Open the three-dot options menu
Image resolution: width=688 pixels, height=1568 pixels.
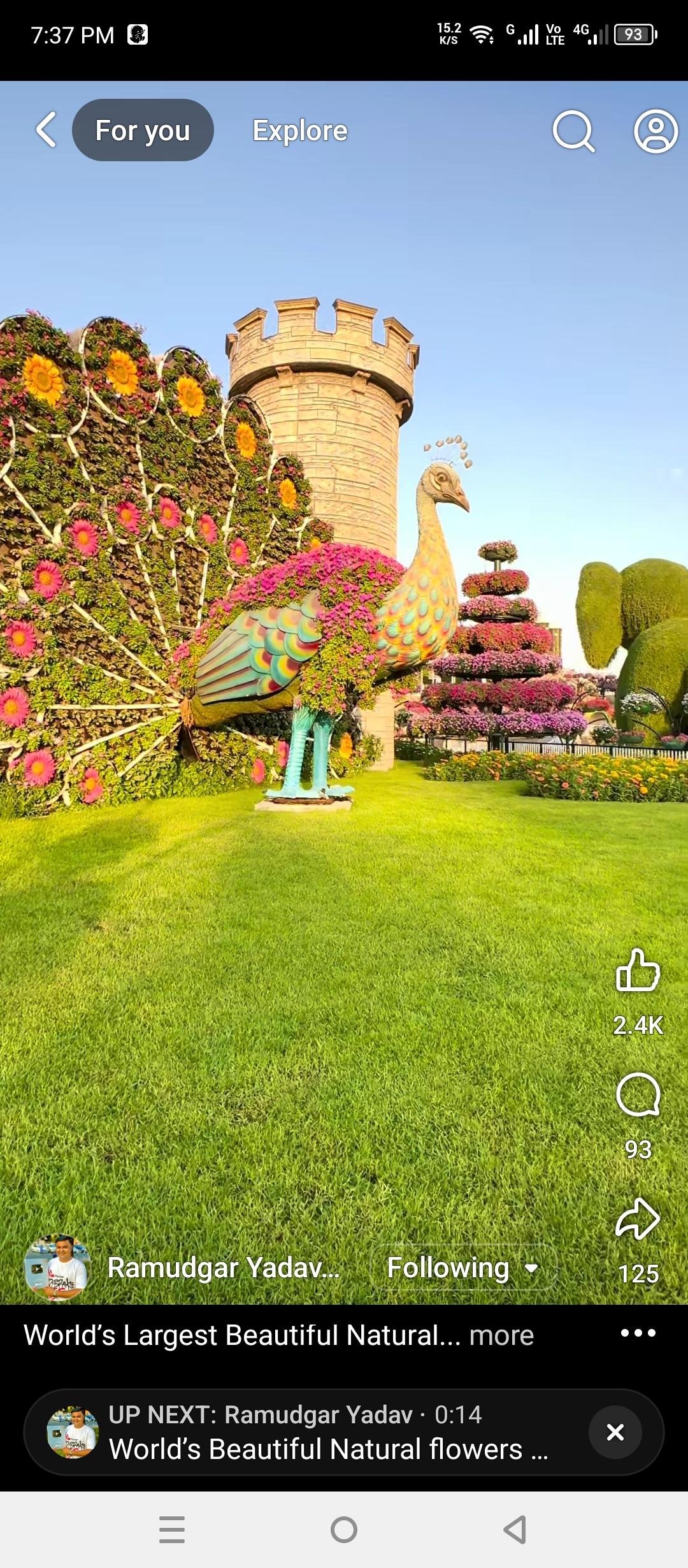[638, 1333]
